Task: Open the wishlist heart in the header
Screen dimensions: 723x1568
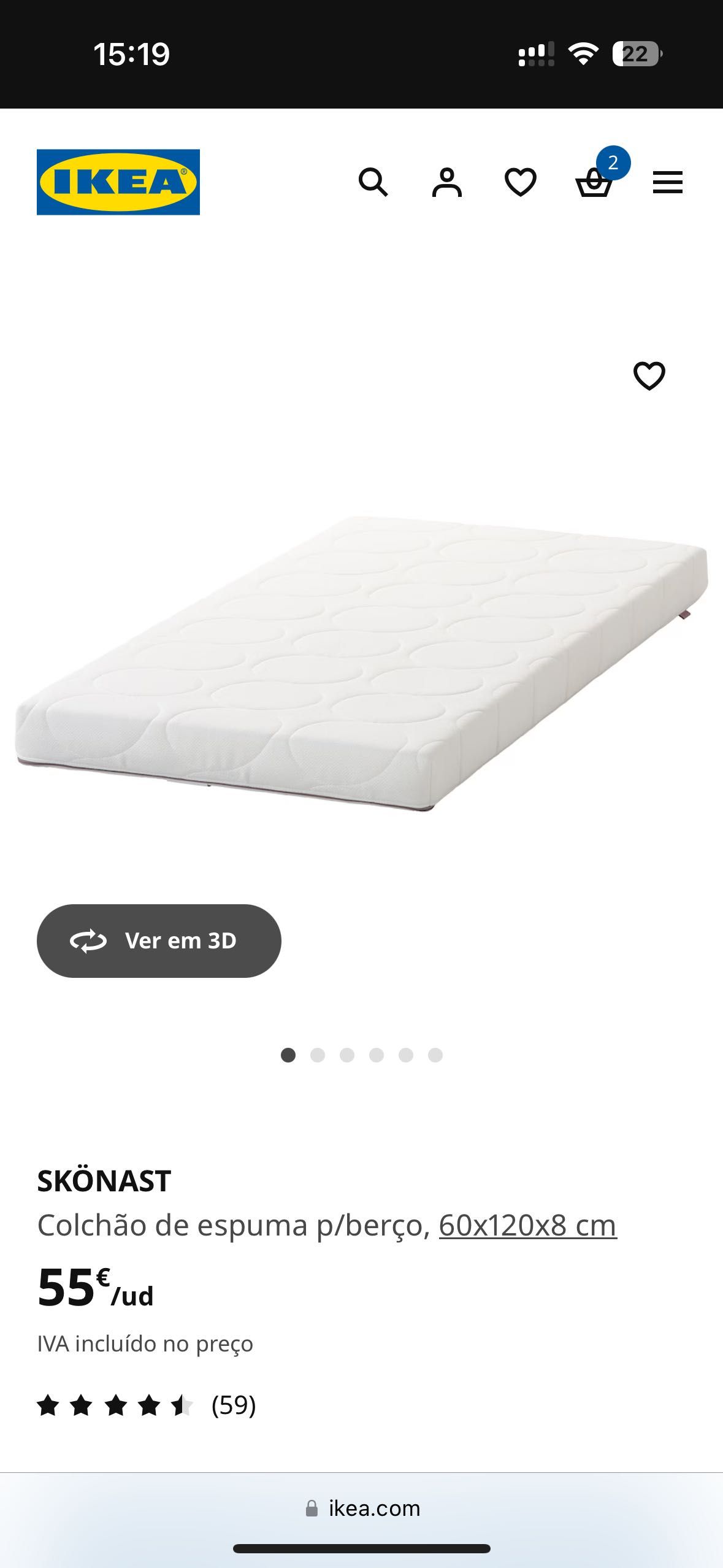Action: pos(520,182)
